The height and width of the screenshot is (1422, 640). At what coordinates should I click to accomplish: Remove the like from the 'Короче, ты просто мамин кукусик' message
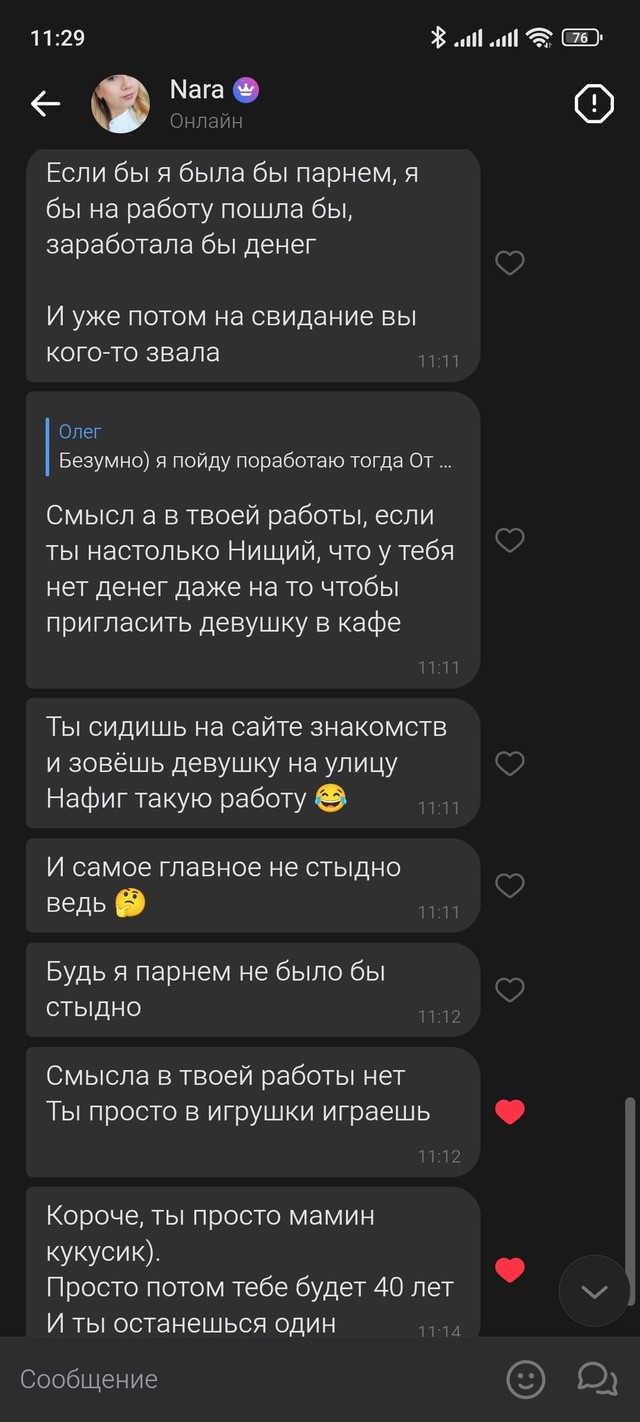pos(510,1269)
